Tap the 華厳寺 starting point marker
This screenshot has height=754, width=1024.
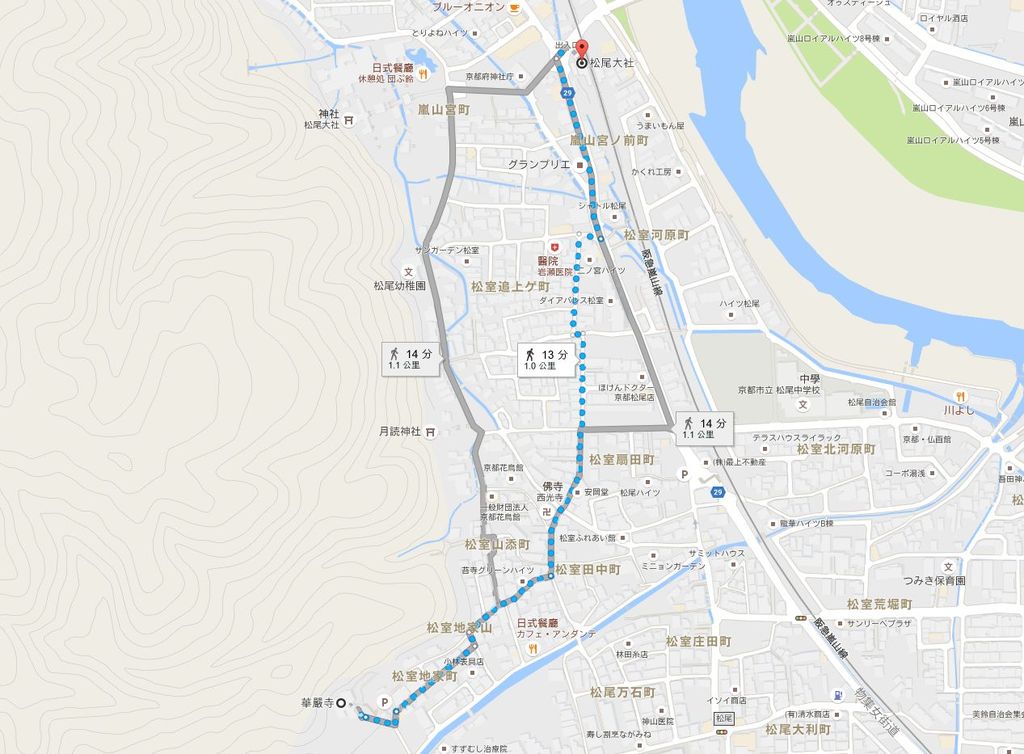coord(341,702)
